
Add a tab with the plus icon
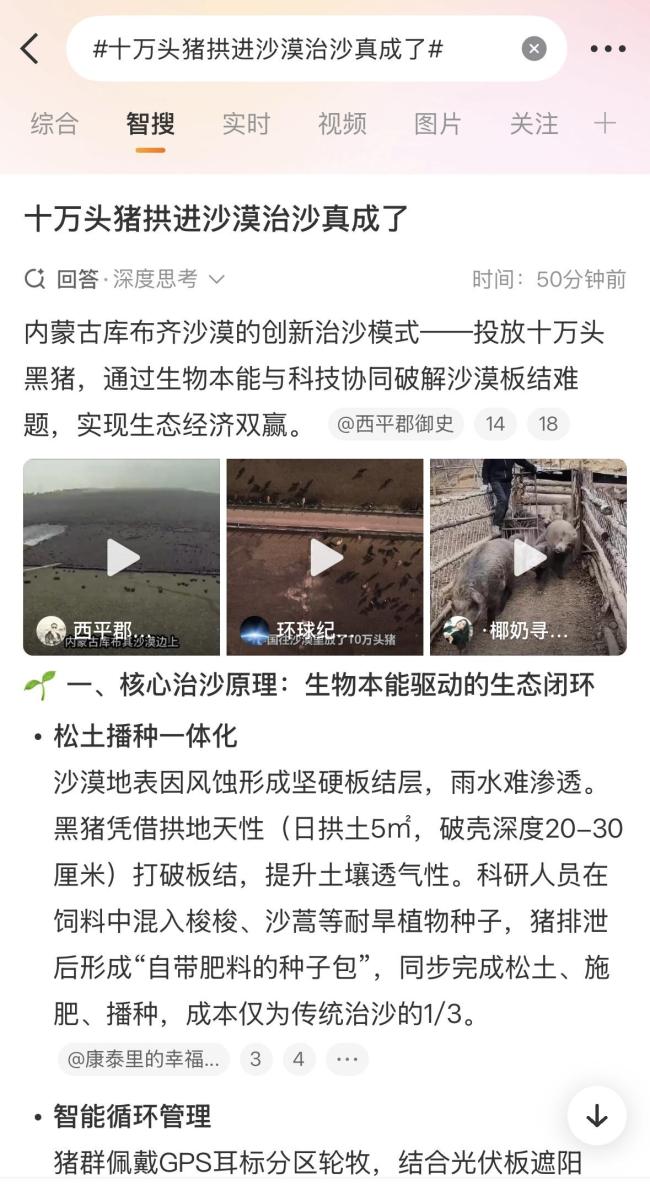click(x=605, y=123)
